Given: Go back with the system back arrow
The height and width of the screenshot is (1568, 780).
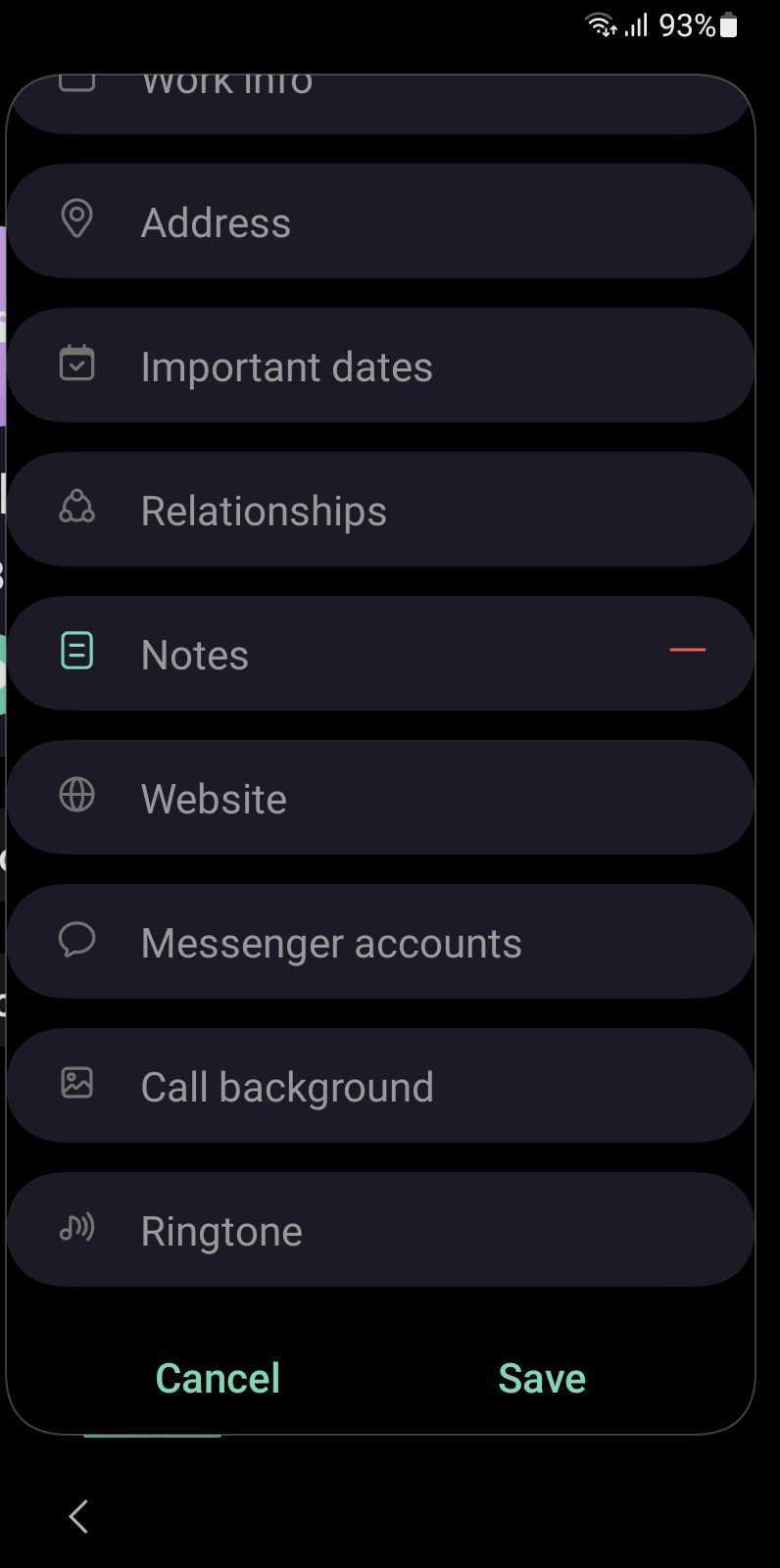Looking at the screenshot, I should pos(78,1516).
